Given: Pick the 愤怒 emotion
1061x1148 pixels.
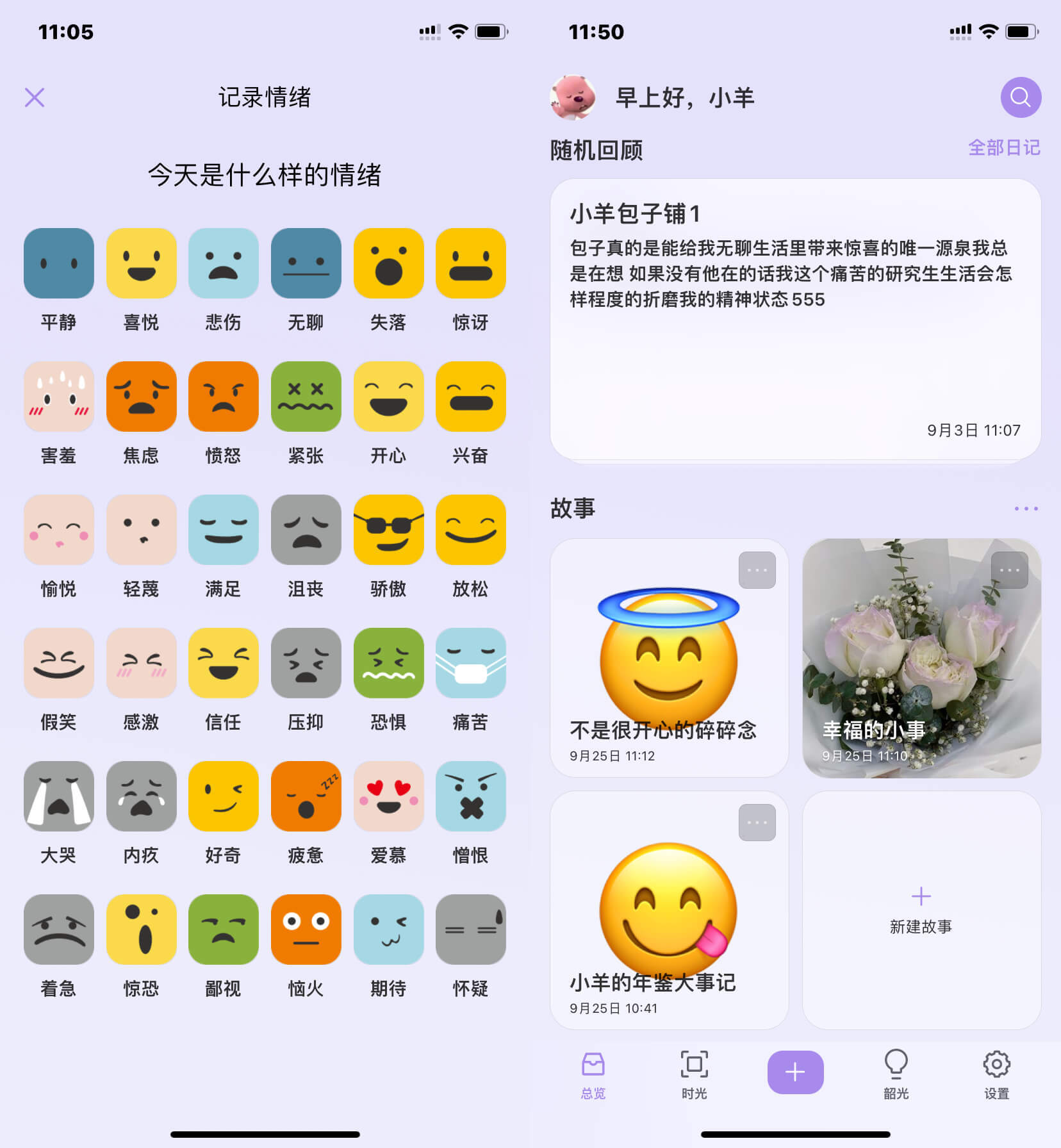Looking at the screenshot, I should point(223,397).
